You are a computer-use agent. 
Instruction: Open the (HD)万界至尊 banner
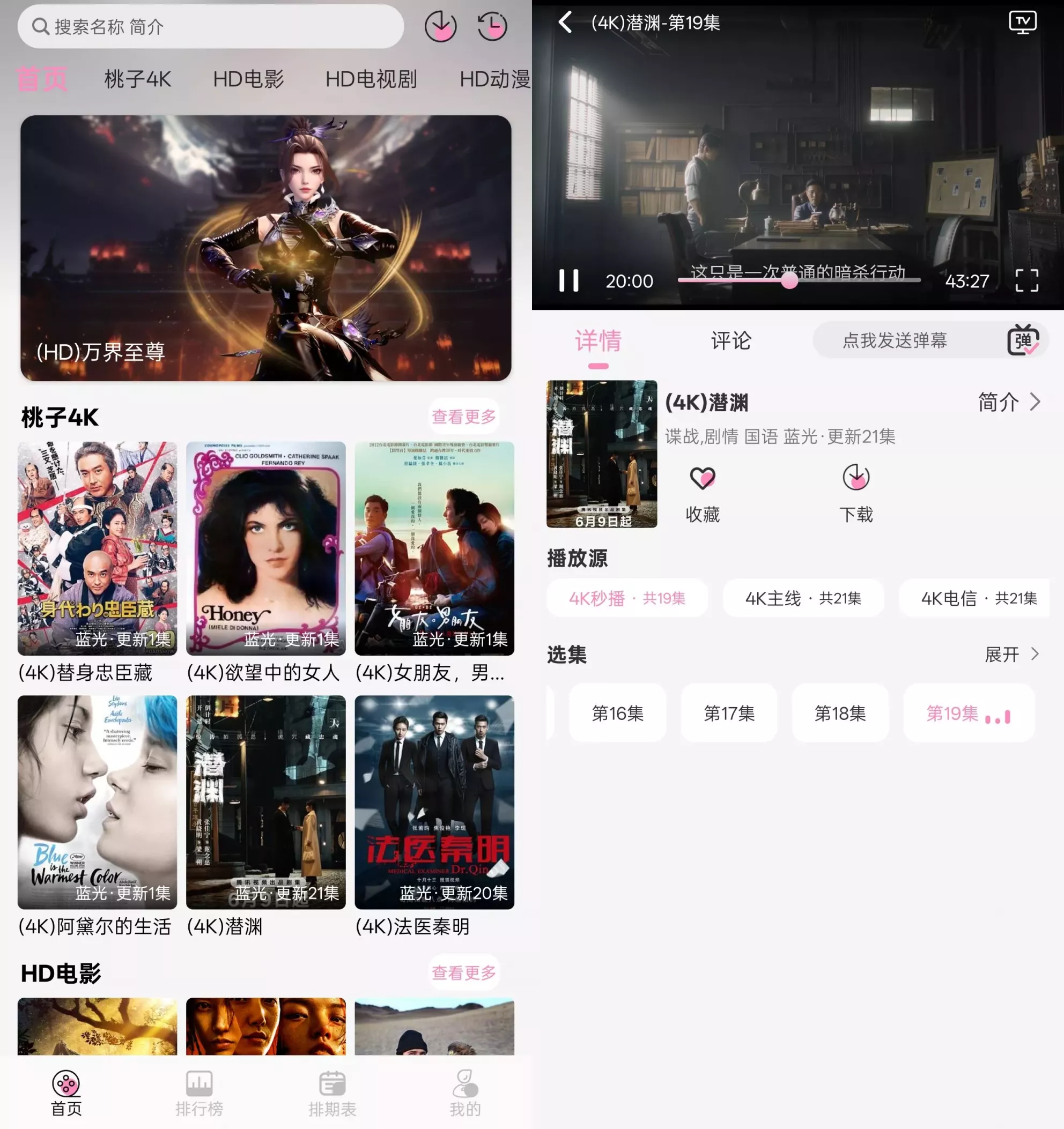tap(266, 248)
